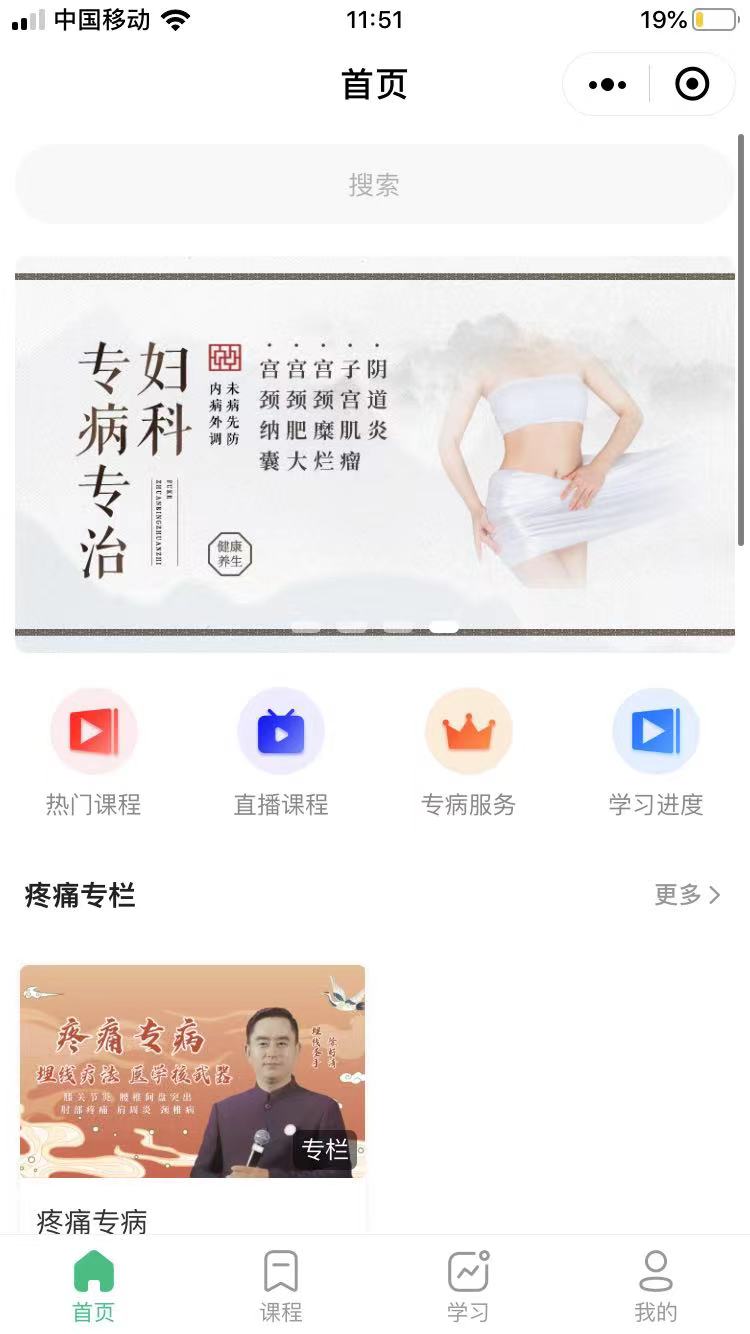The image size is (750, 1334).
Task: Open the mini program more options menu
Action: pyautogui.click(x=608, y=85)
